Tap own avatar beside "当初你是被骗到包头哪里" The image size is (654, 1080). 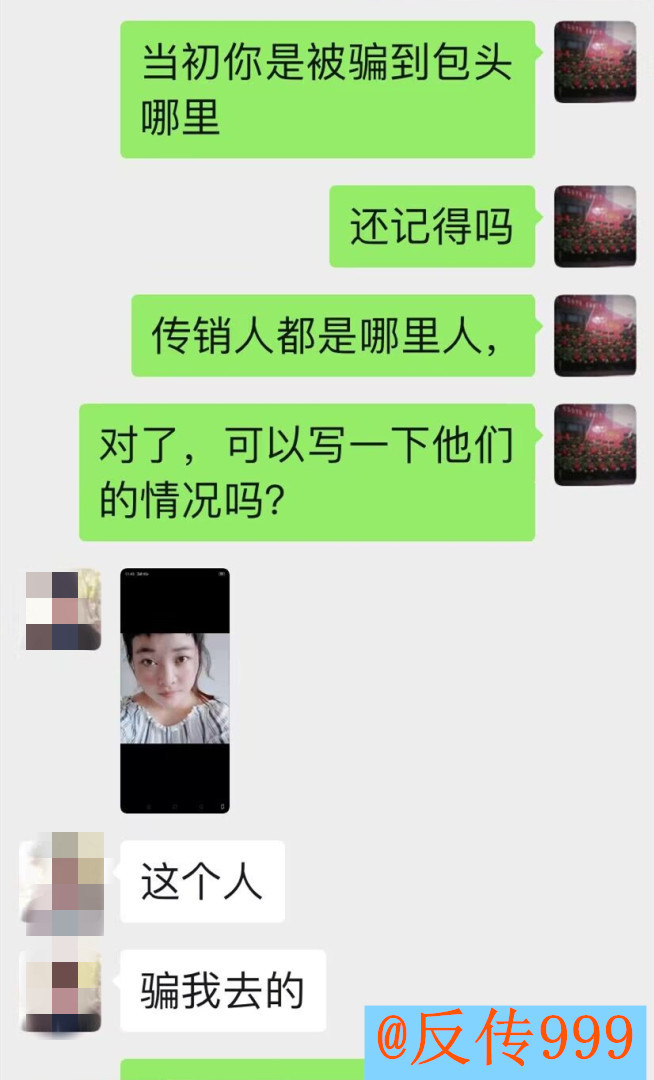point(595,62)
